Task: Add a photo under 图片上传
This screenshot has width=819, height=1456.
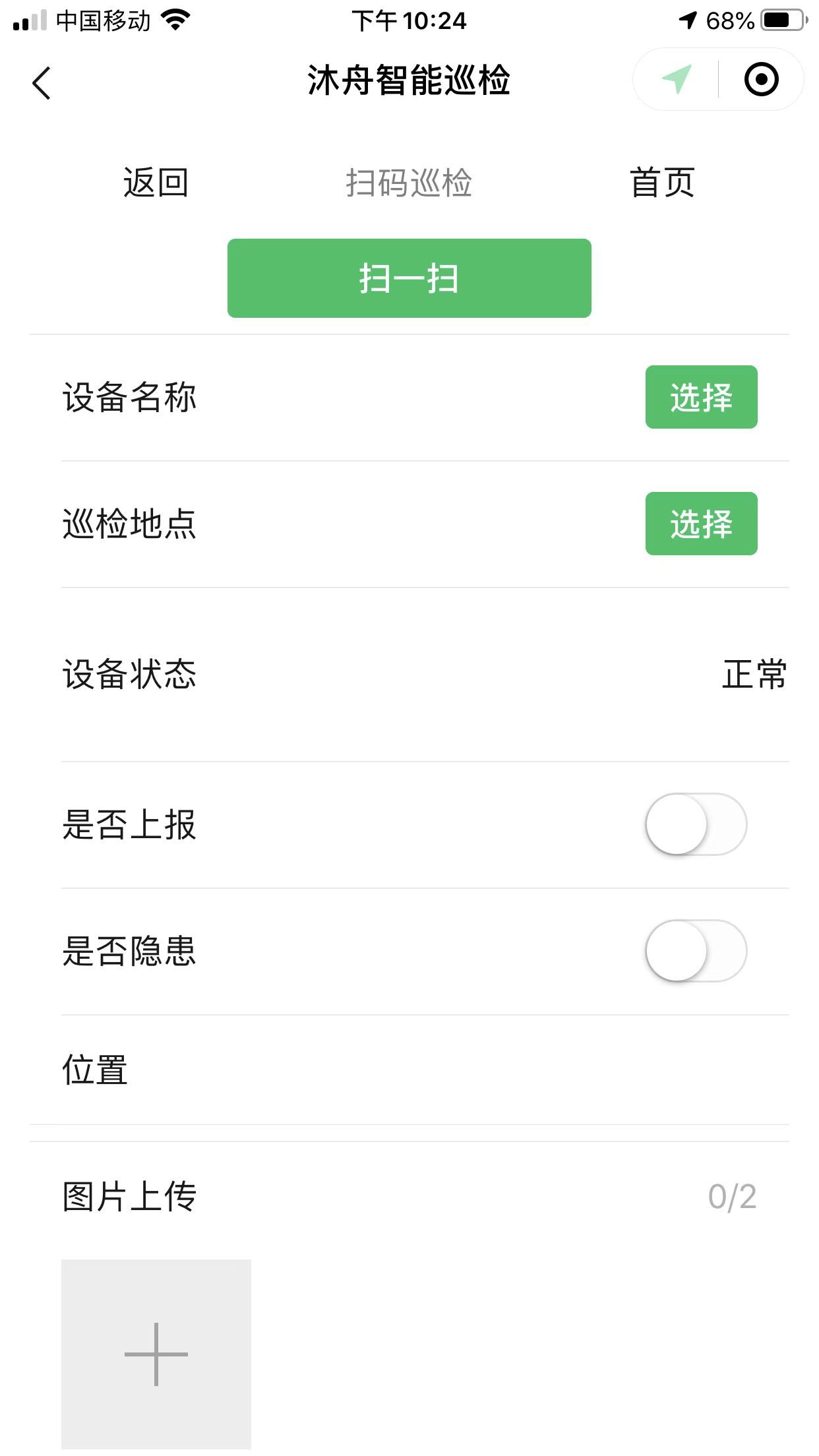Action: coord(156,1354)
